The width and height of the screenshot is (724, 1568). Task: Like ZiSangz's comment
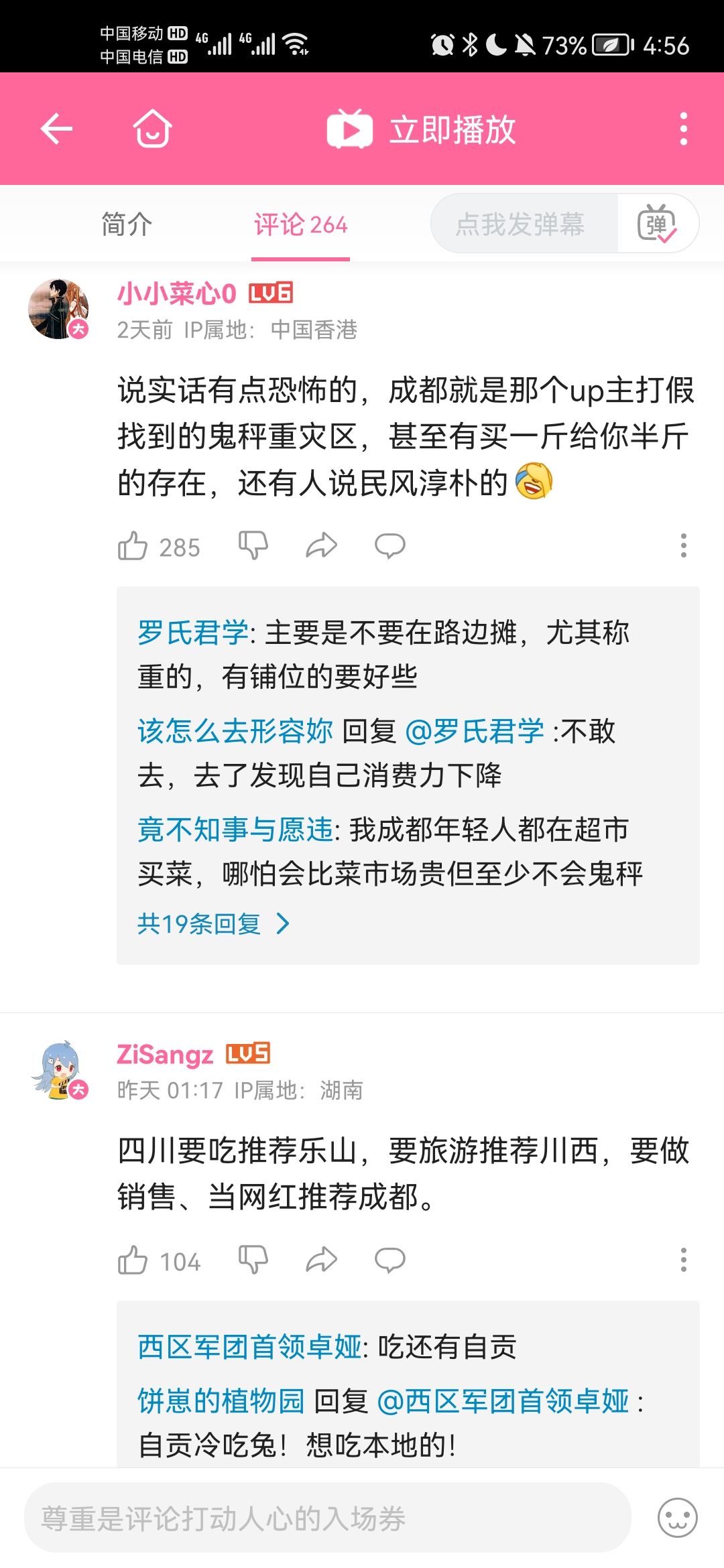click(133, 1260)
